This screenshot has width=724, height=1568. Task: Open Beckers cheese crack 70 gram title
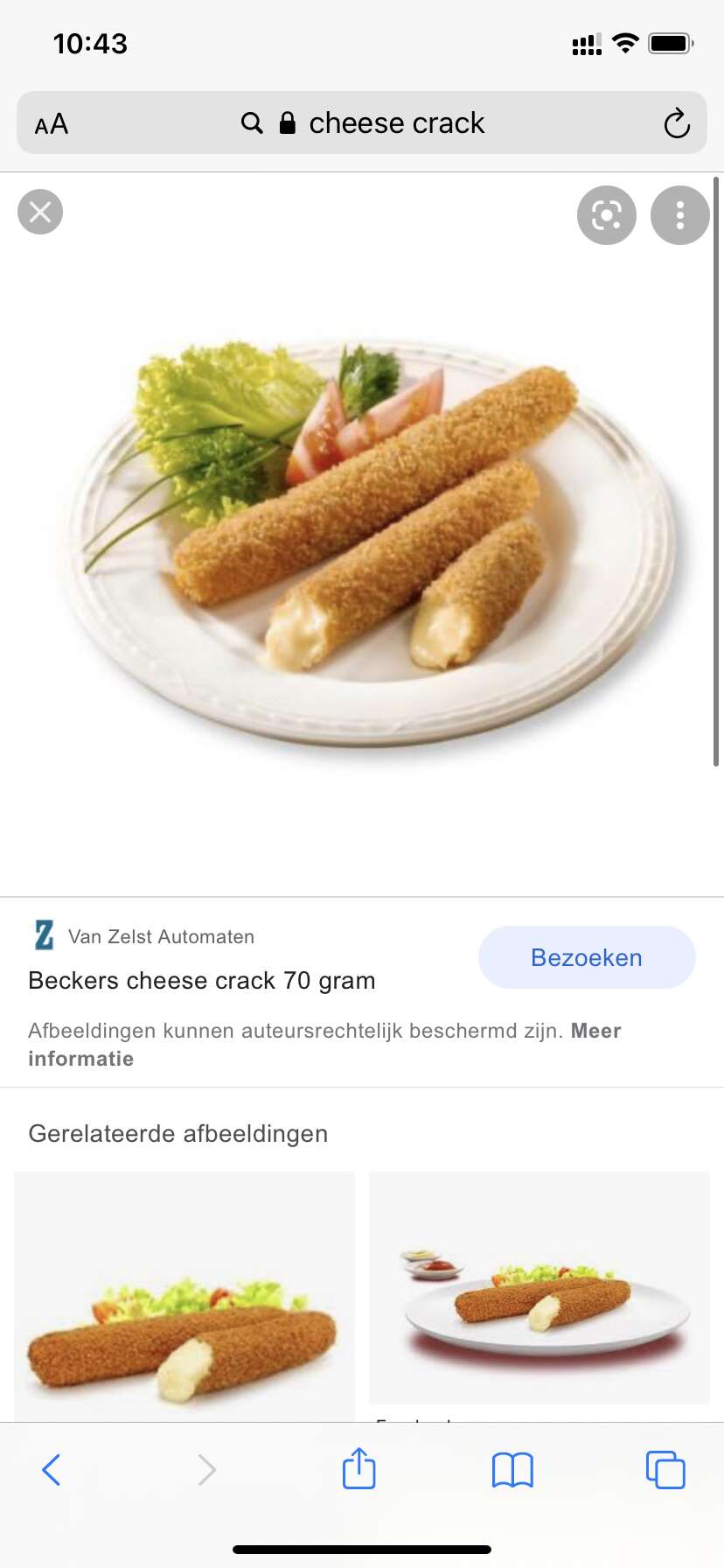[x=202, y=981]
